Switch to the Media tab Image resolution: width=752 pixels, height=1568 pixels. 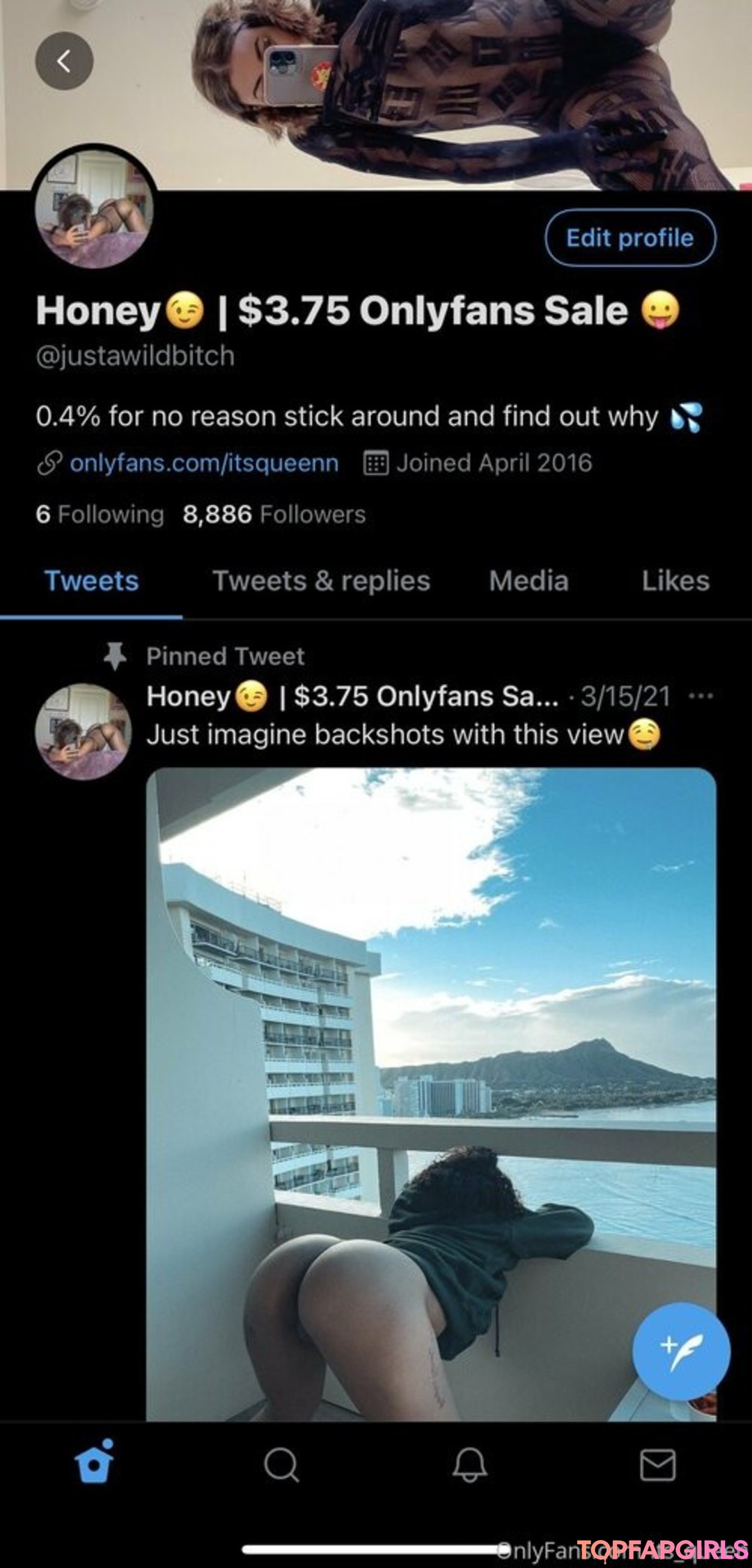[528, 581]
